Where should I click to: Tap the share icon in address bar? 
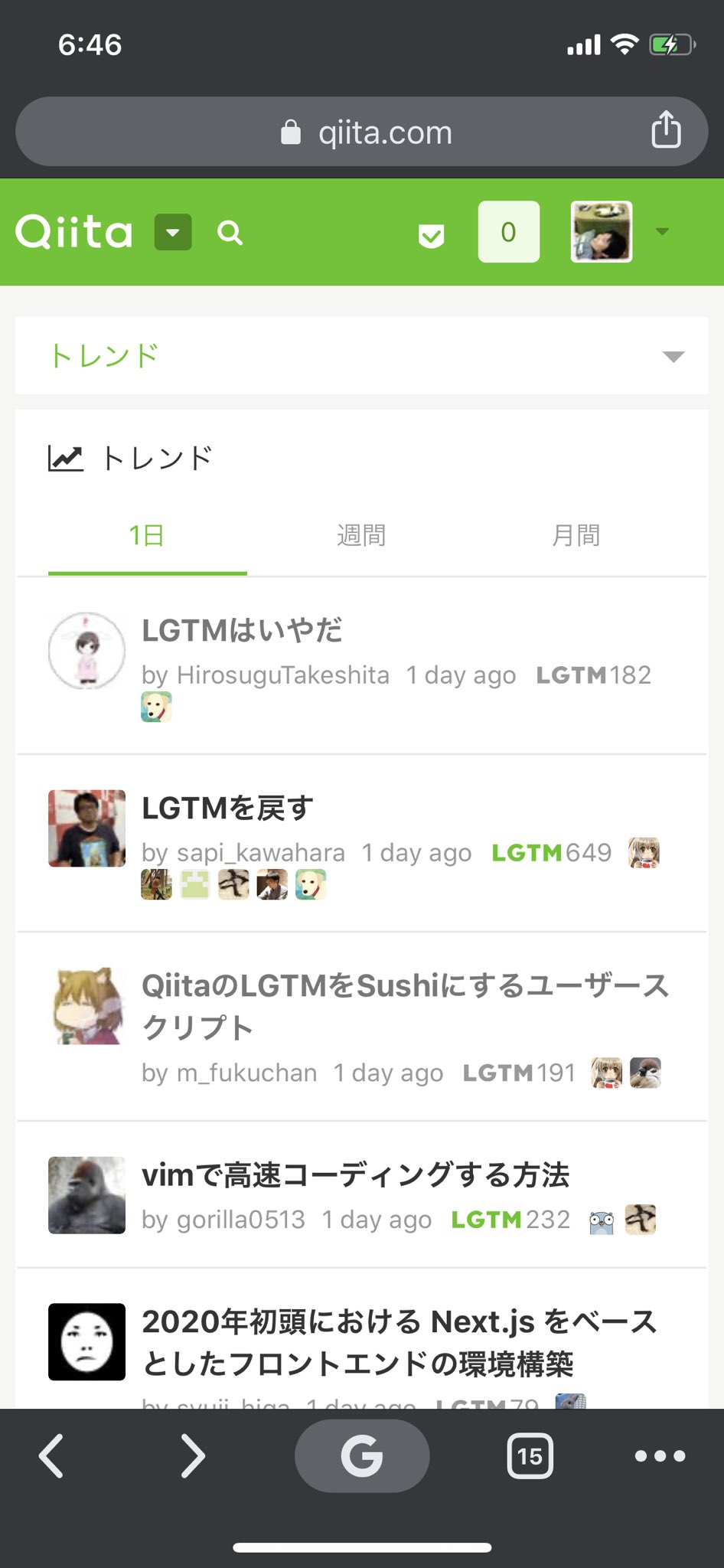(x=665, y=130)
